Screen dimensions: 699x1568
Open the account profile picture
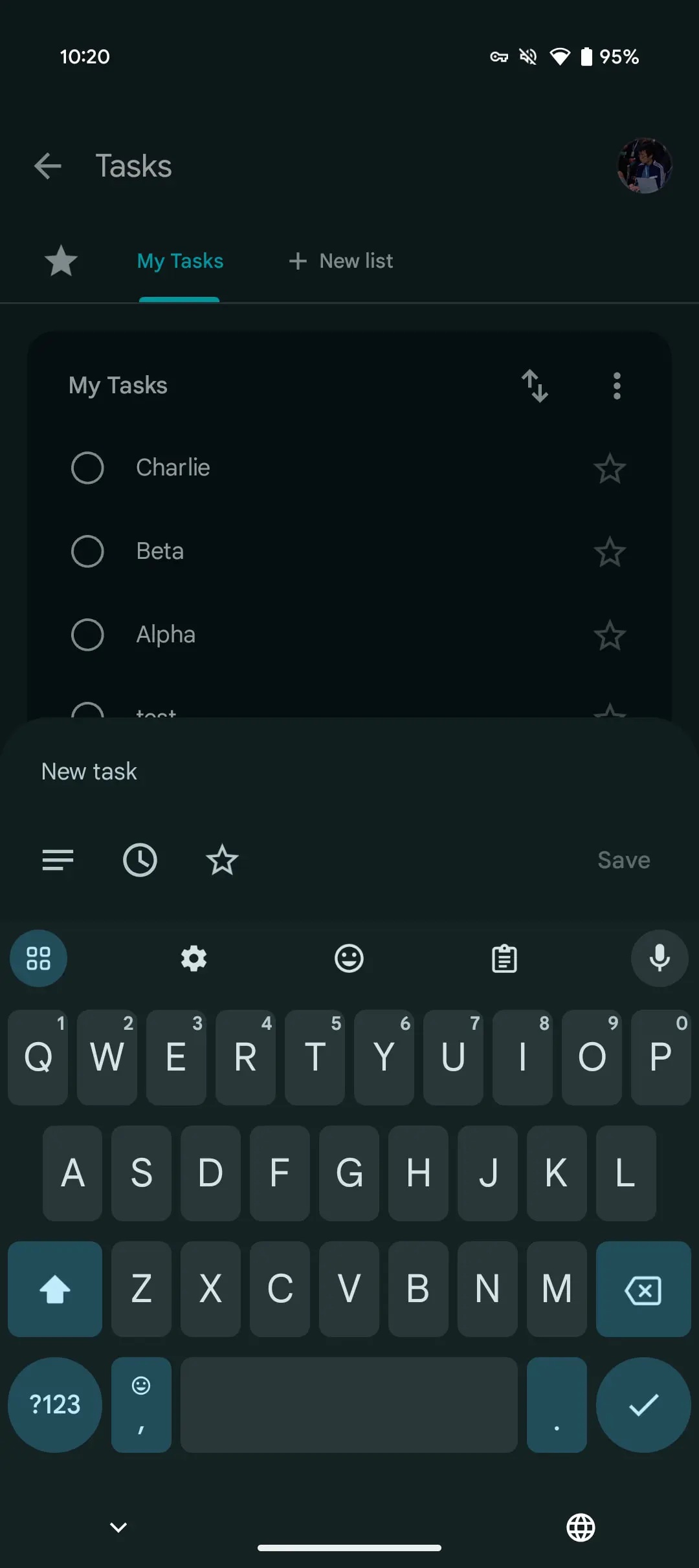(x=644, y=166)
